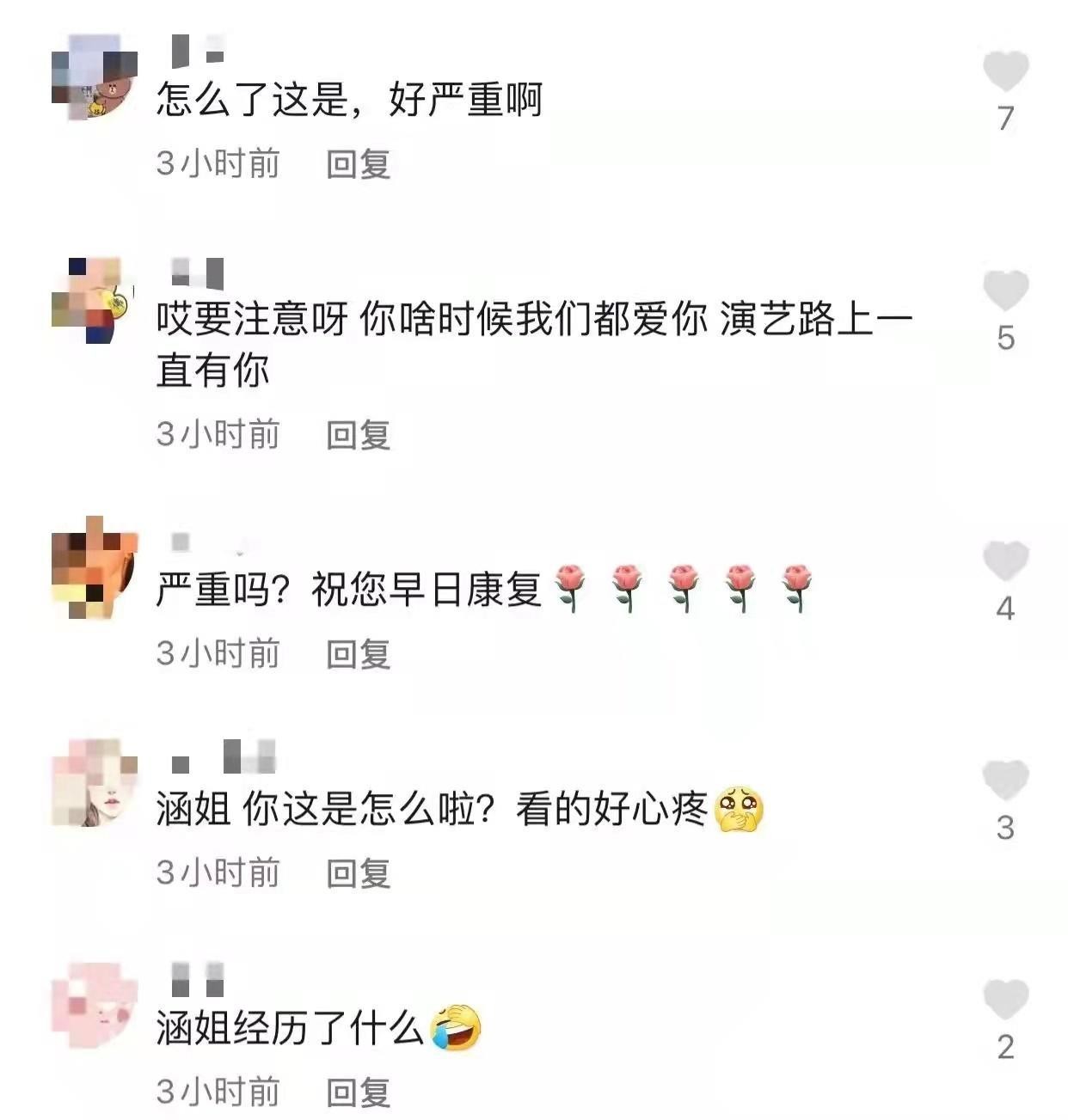
Task: Like the comment 怎么了这是，好严重啊
Action: (x=1005, y=71)
